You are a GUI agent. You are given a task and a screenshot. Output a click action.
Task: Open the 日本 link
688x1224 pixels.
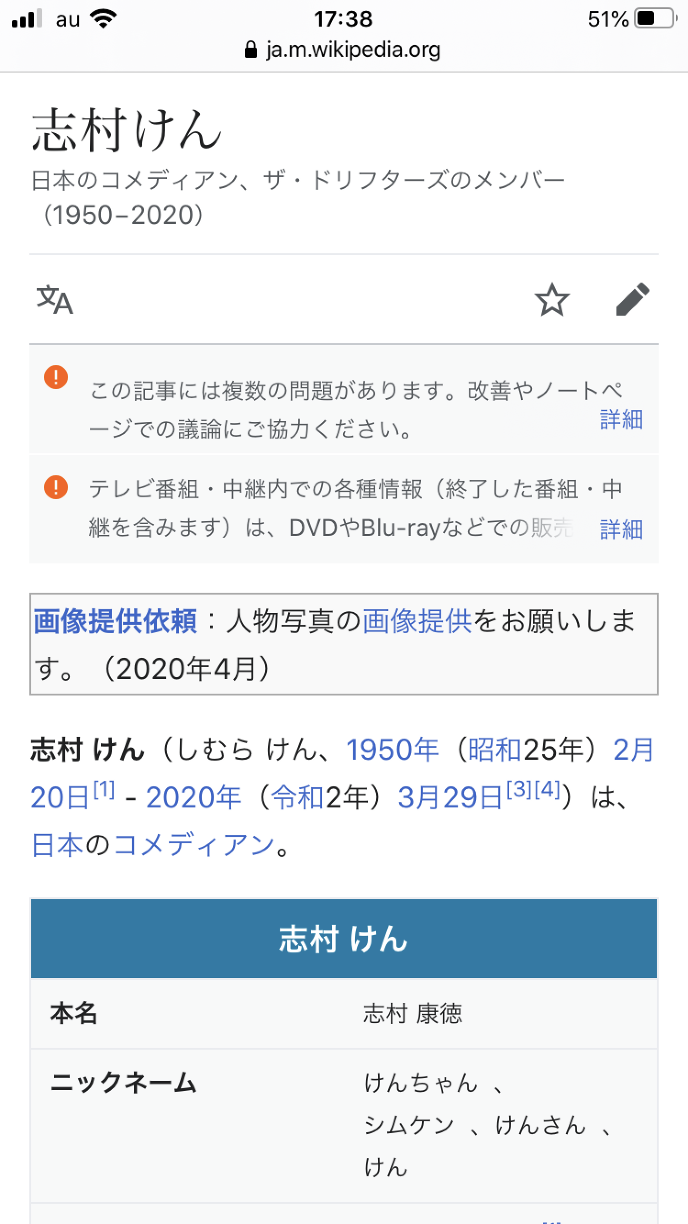point(57,845)
